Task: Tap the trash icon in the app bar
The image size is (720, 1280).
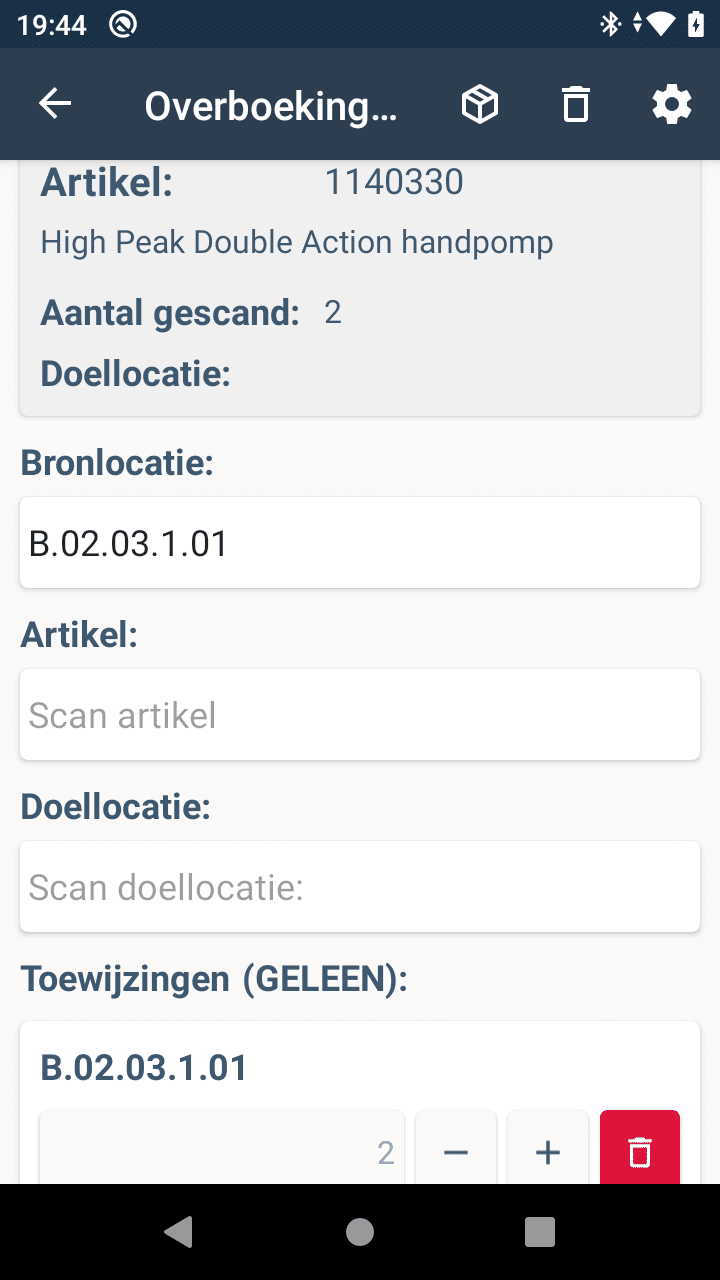Action: (576, 104)
